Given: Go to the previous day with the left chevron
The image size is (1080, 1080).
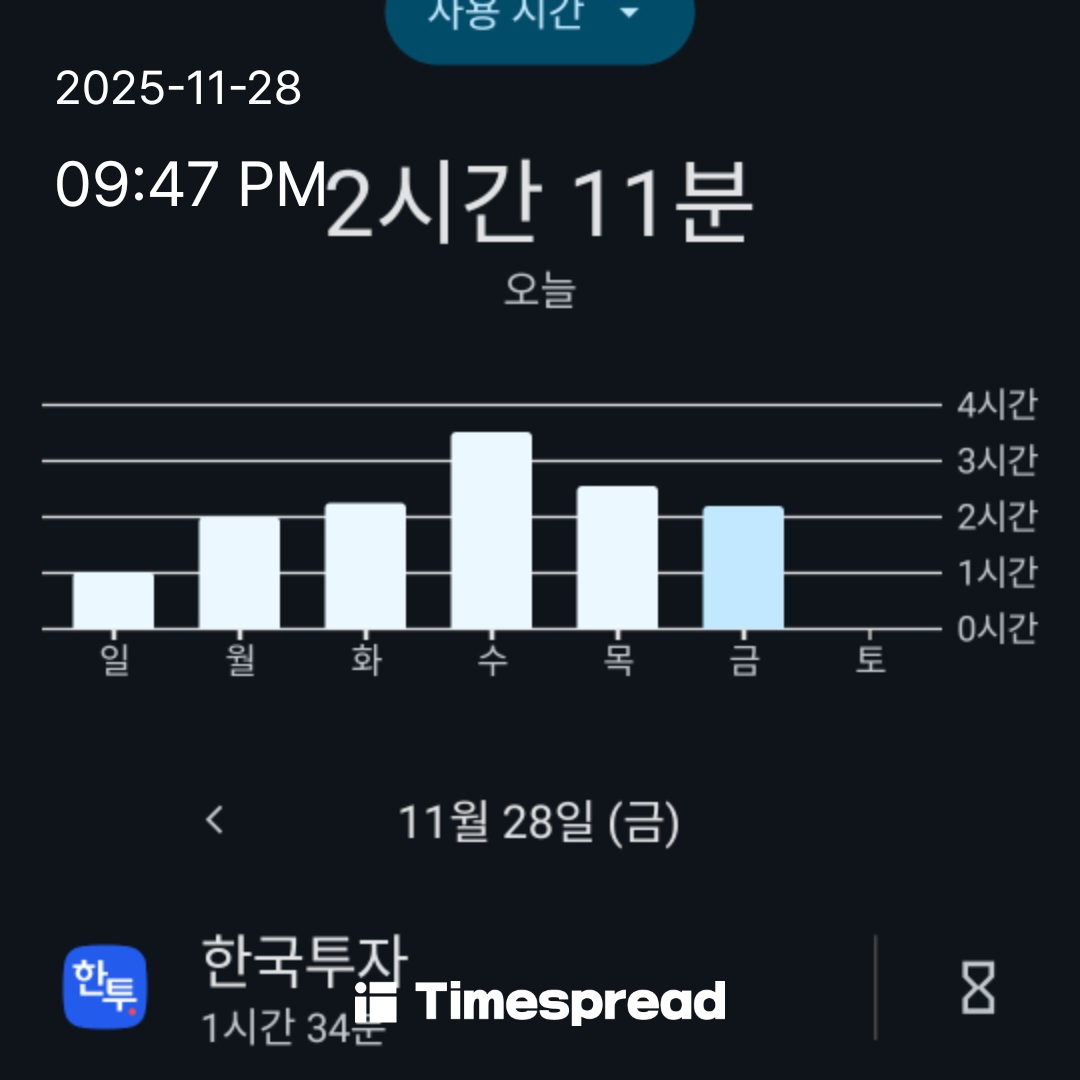Looking at the screenshot, I should tap(214, 821).
